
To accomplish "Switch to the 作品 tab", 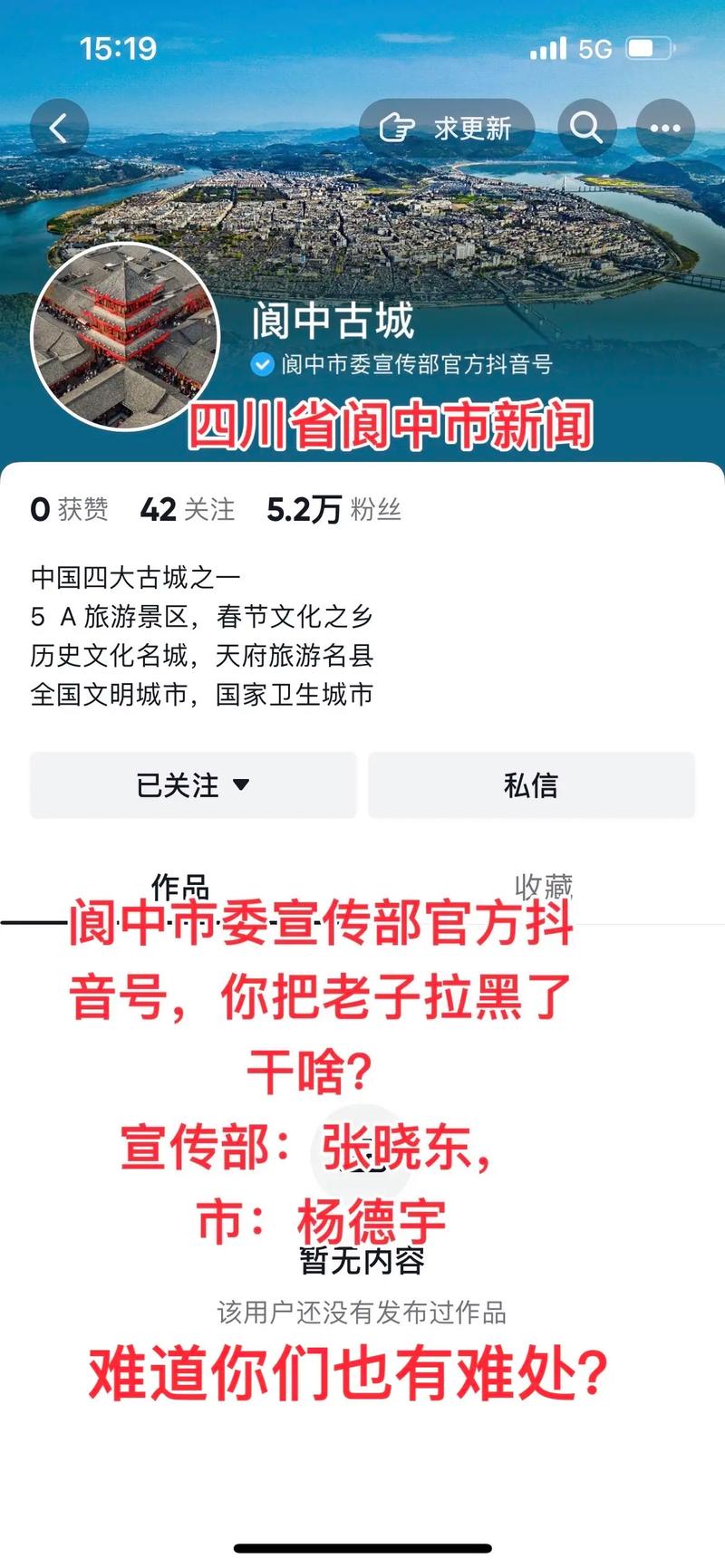I will 180,886.
